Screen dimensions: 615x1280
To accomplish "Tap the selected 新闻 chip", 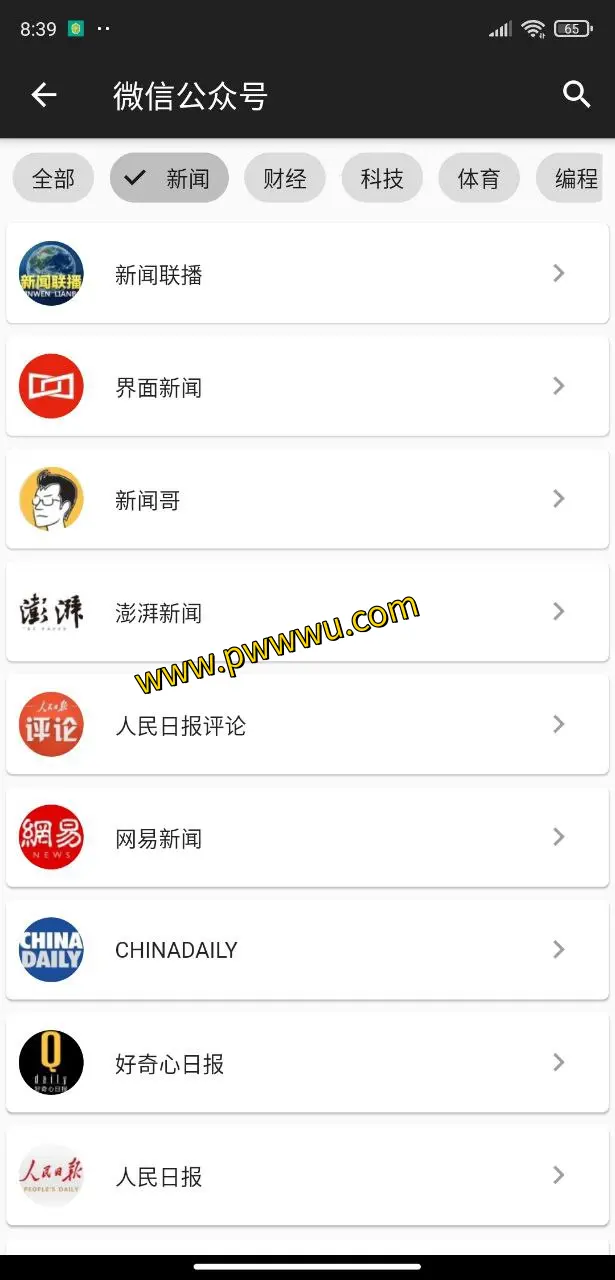I will (x=169, y=179).
